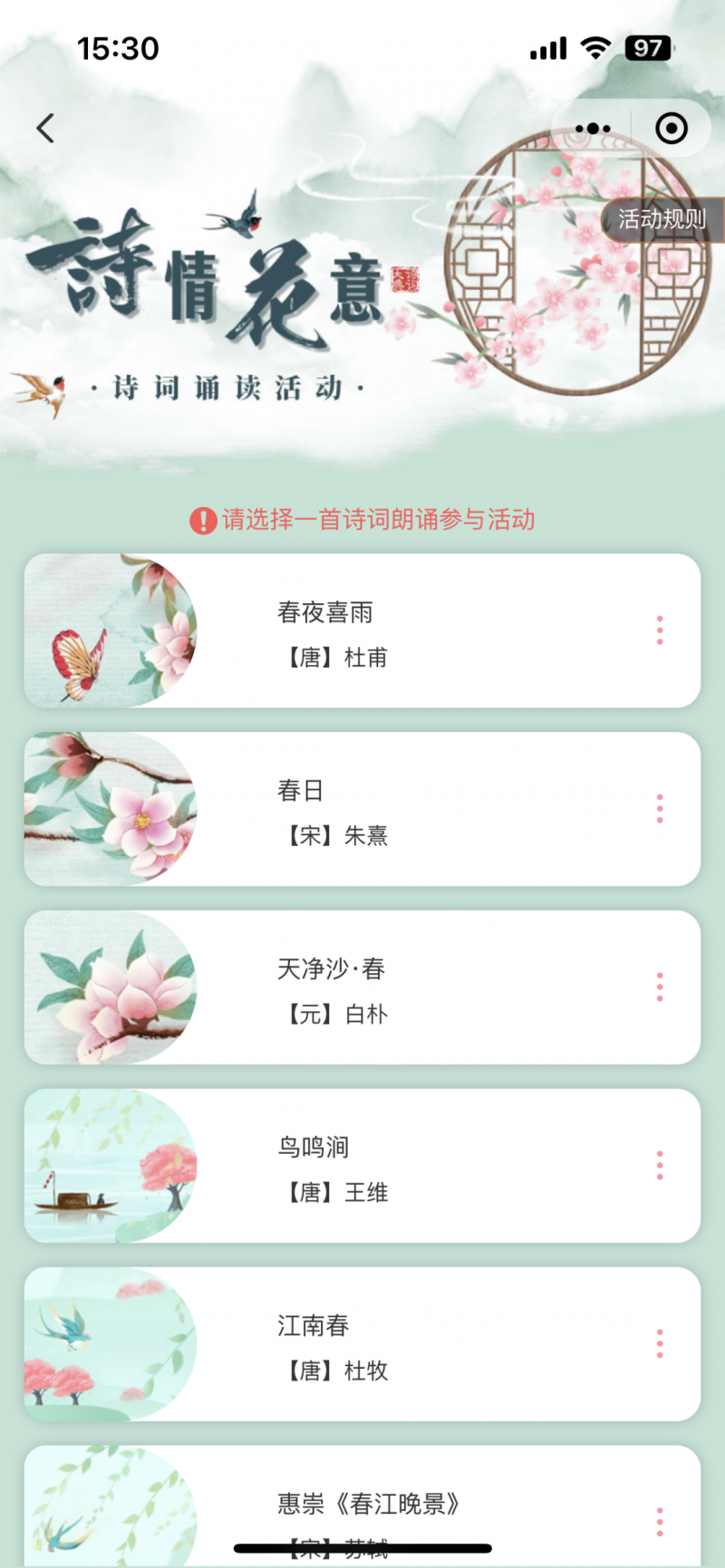Open the three-dot menu on 春夜喜雨
The height and width of the screenshot is (1568, 725).
pyautogui.click(x=660, y=630)
